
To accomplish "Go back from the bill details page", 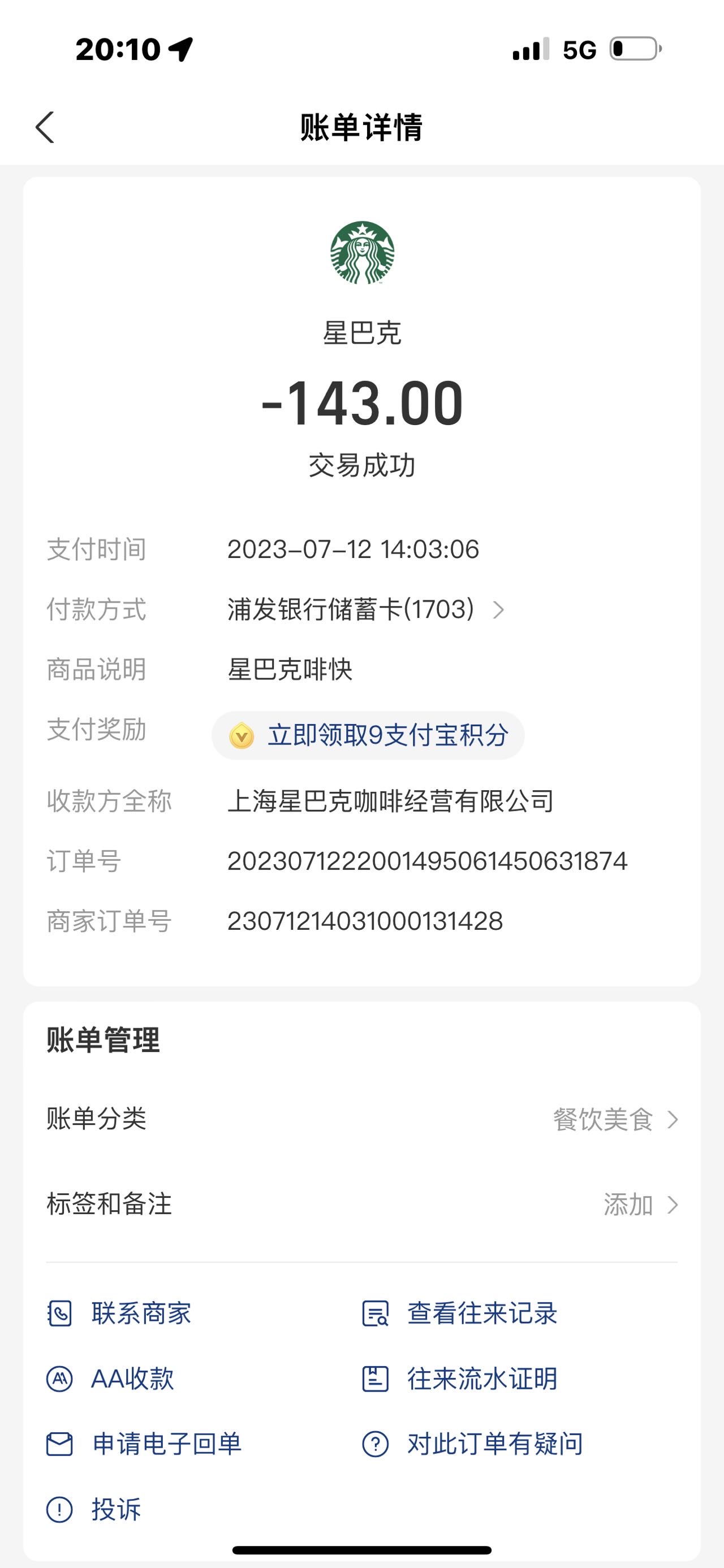I will tap(45, 127).
